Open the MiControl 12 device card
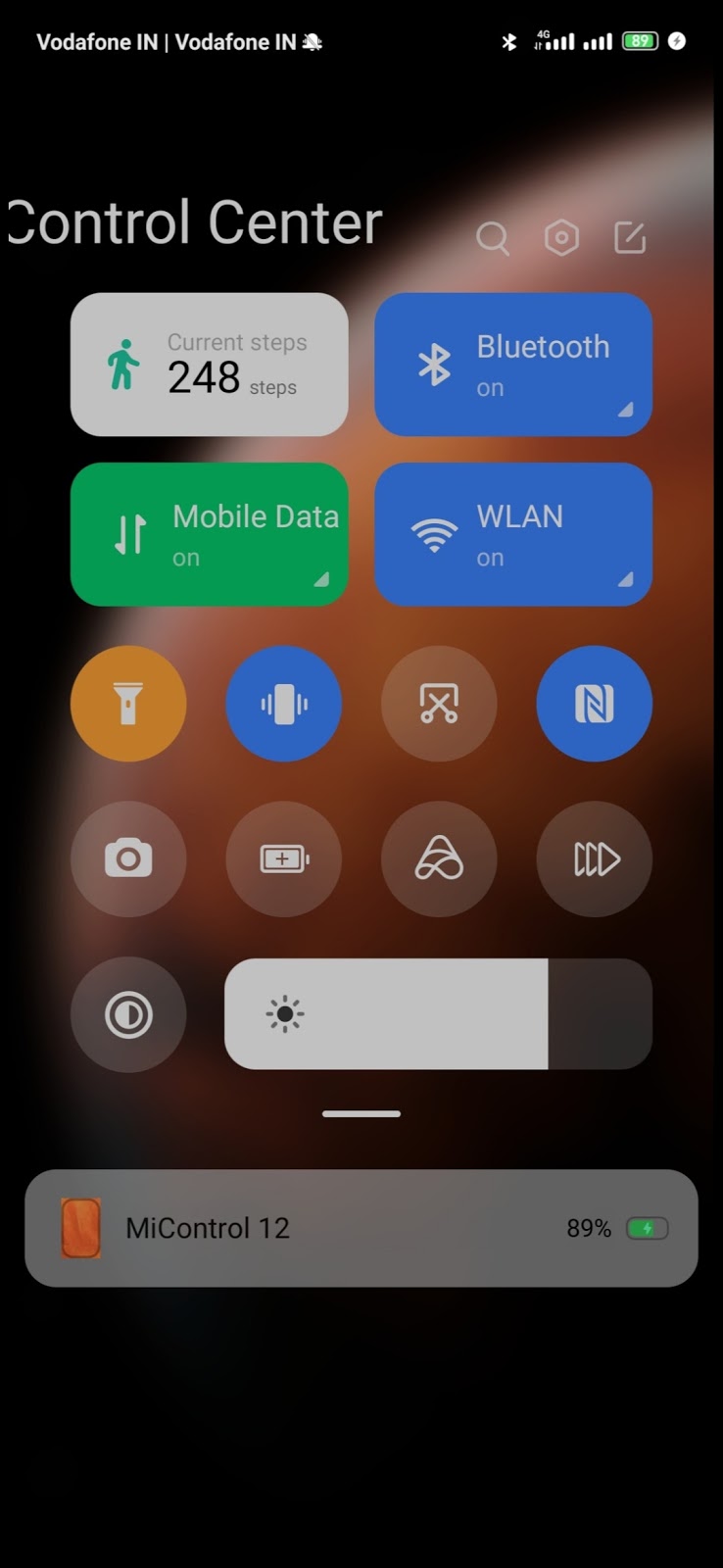Screen dimensions: 723x1568 point(361,1228)
